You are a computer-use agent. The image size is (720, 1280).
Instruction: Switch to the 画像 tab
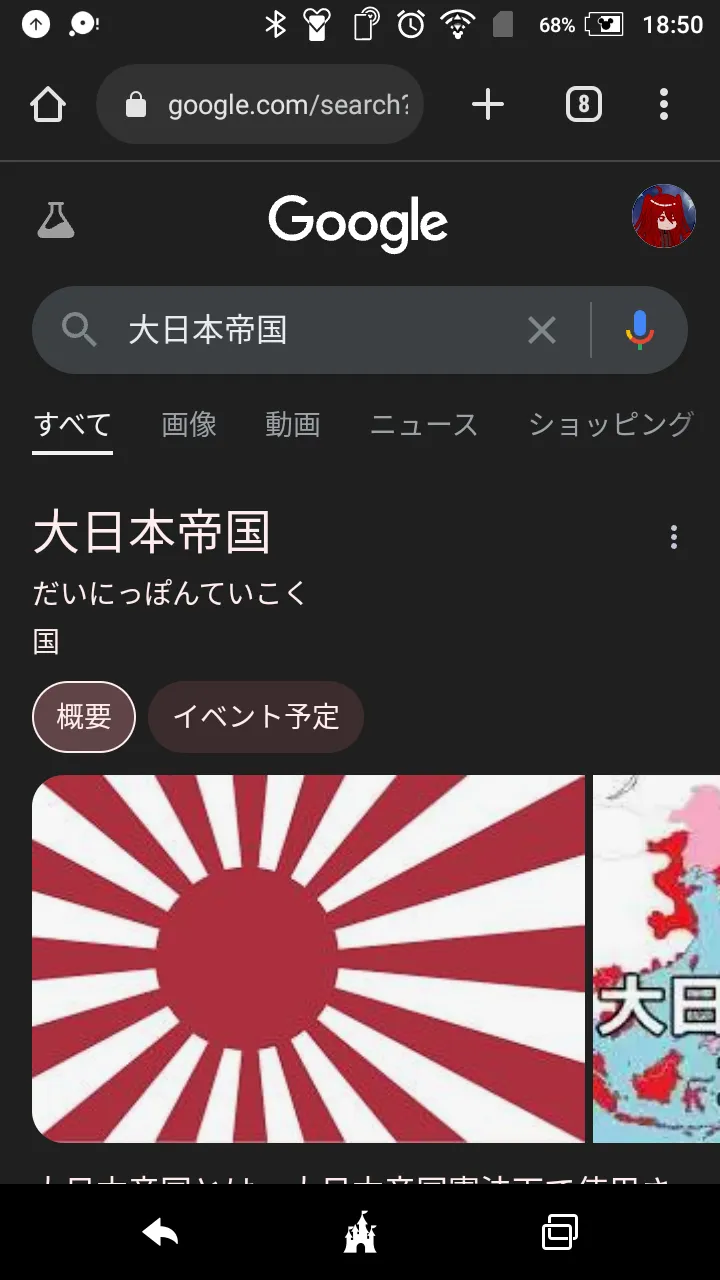(x=189, y=424)
